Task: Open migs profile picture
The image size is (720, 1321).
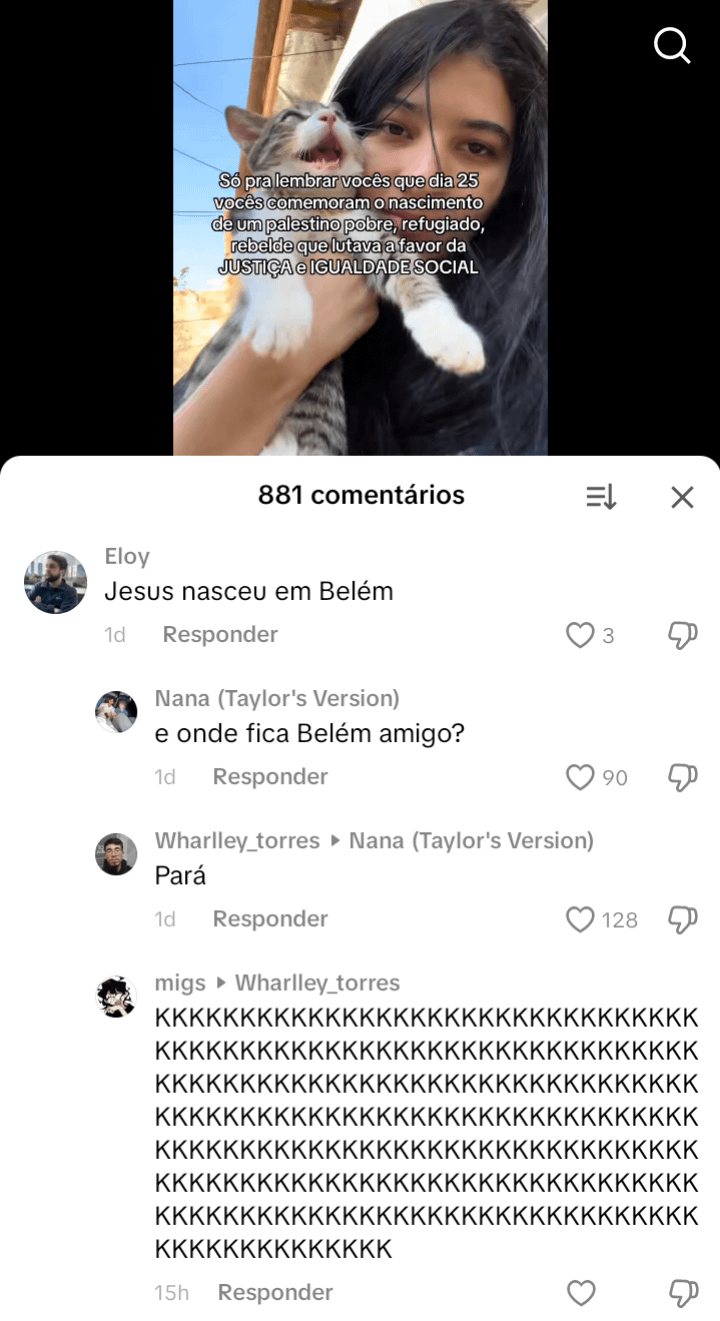Action: coord(116,996)
